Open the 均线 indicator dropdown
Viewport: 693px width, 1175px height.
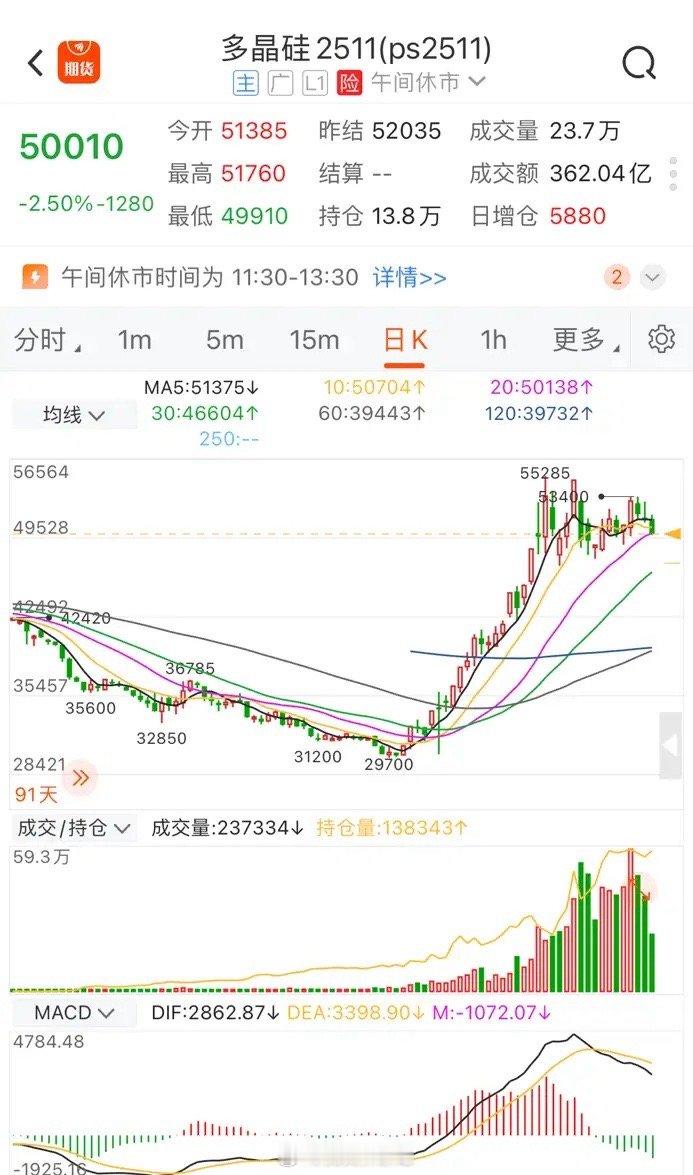tap(74, 414)
